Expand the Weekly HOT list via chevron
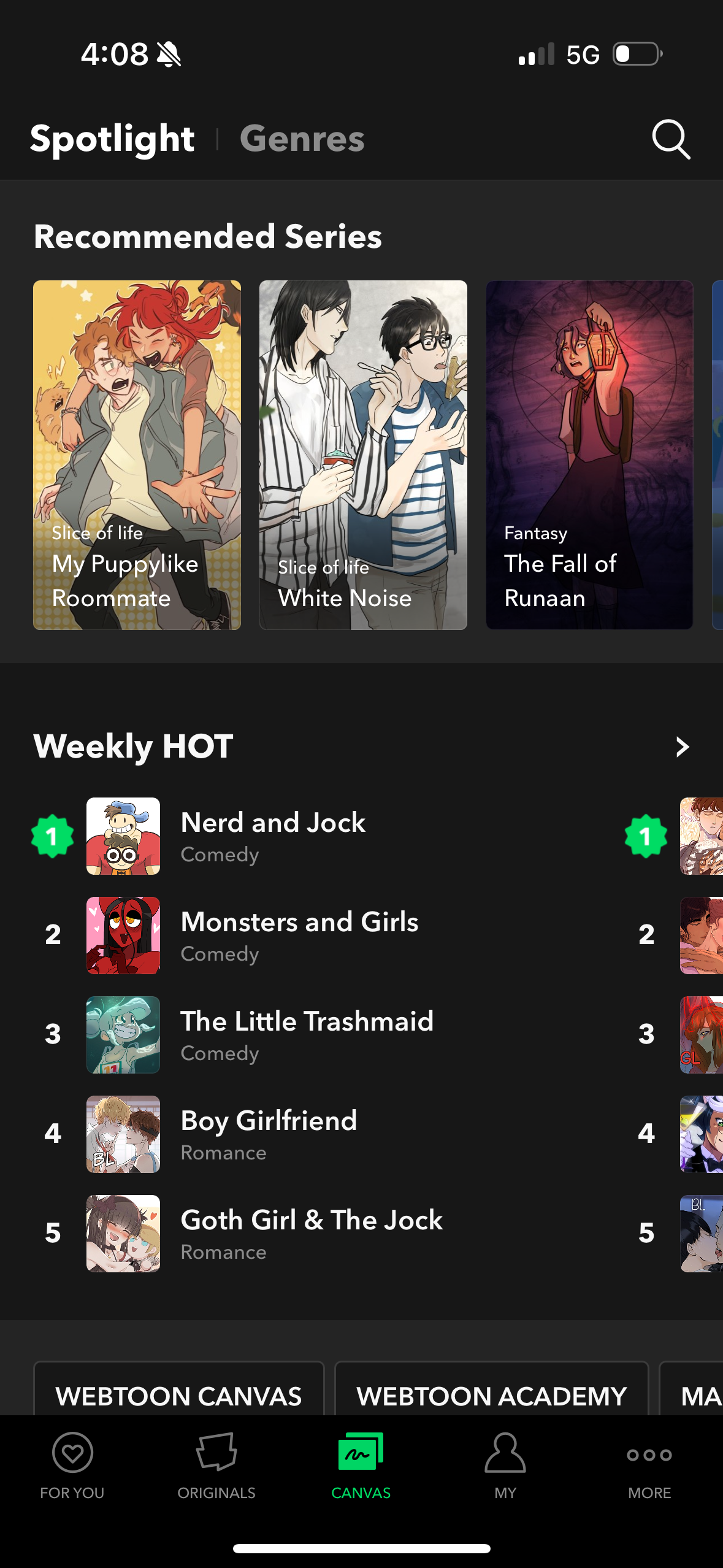 [682, 747]
